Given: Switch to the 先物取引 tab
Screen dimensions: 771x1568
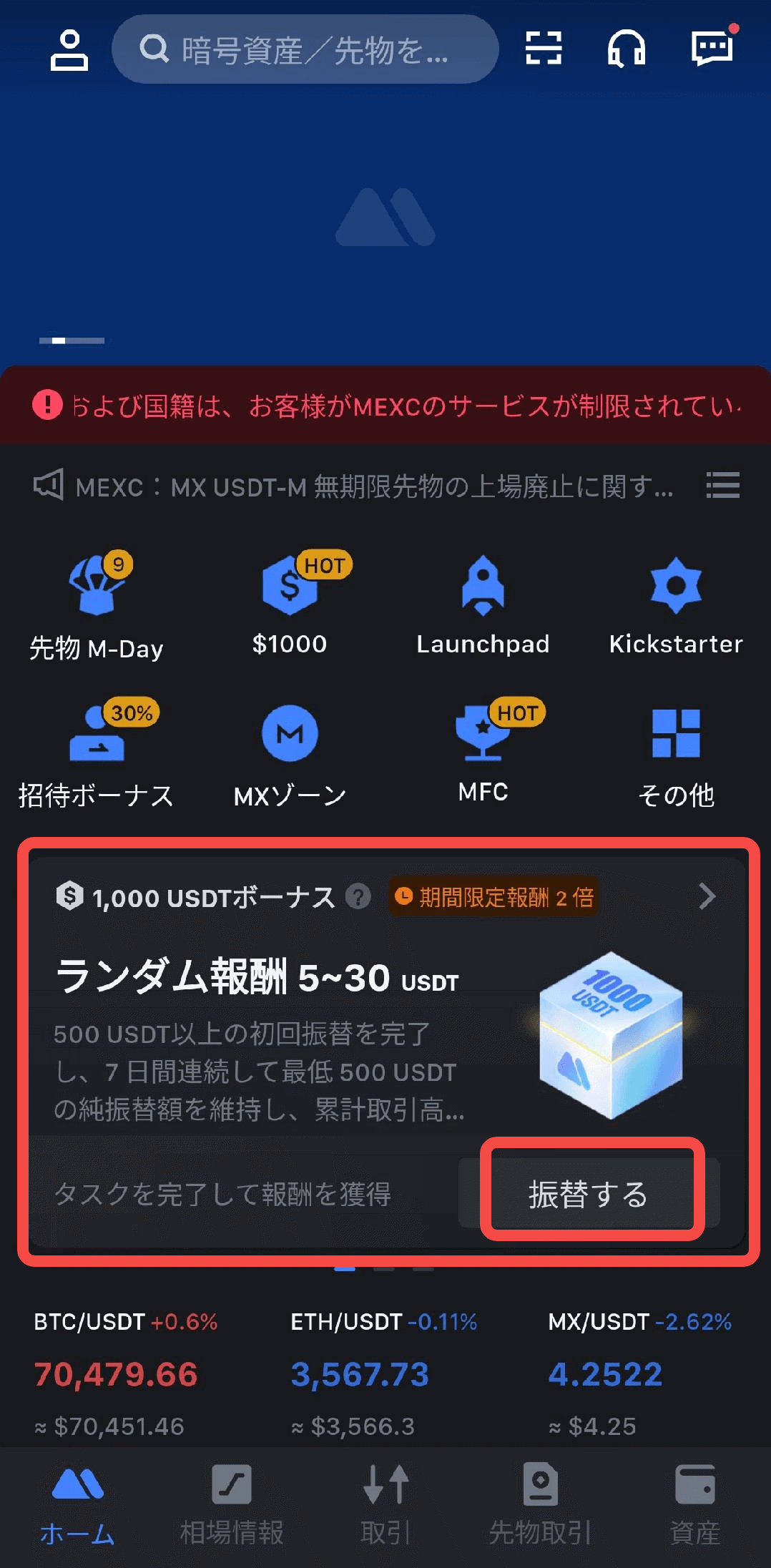Looking at the screenshot, I should click(540, 1504).
